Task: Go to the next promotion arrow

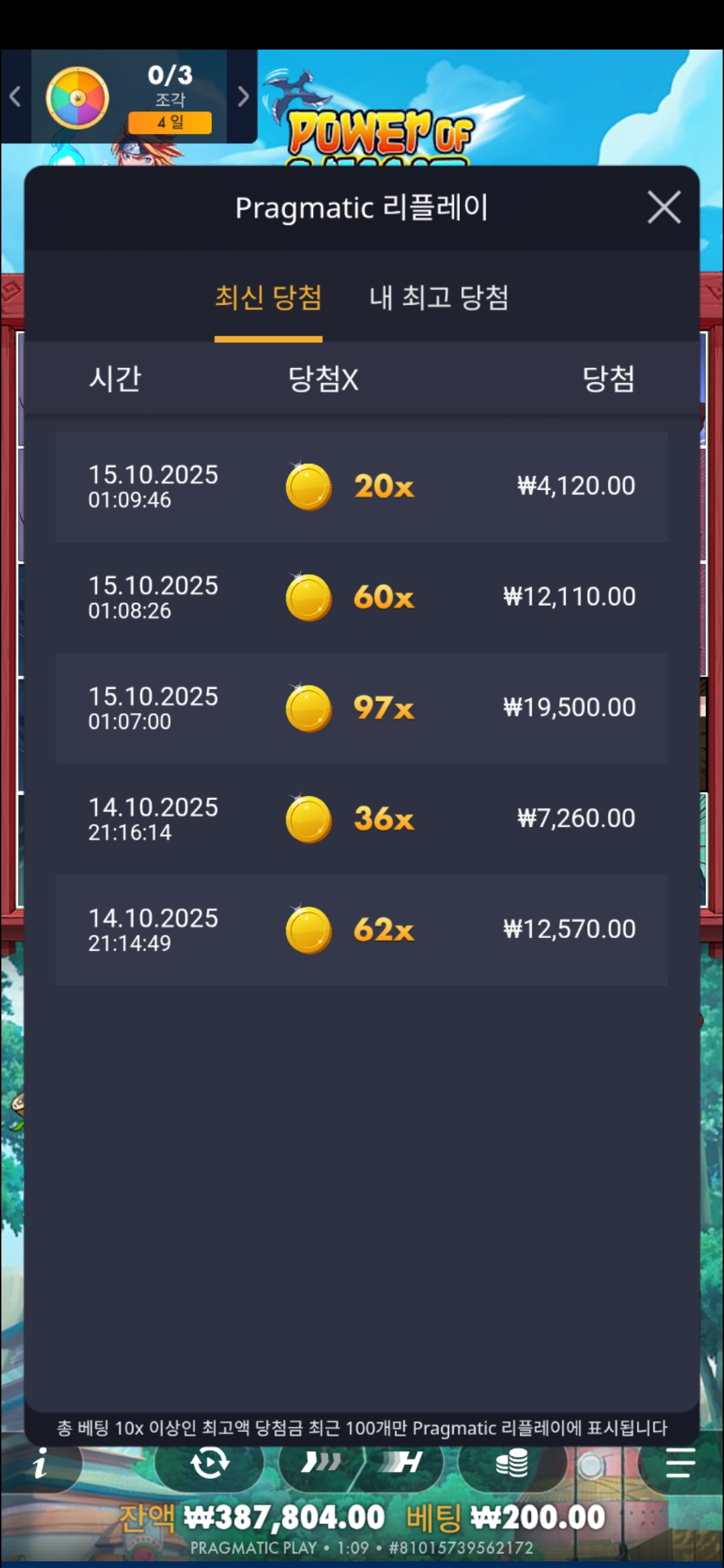Action: (x=243, y=96)
